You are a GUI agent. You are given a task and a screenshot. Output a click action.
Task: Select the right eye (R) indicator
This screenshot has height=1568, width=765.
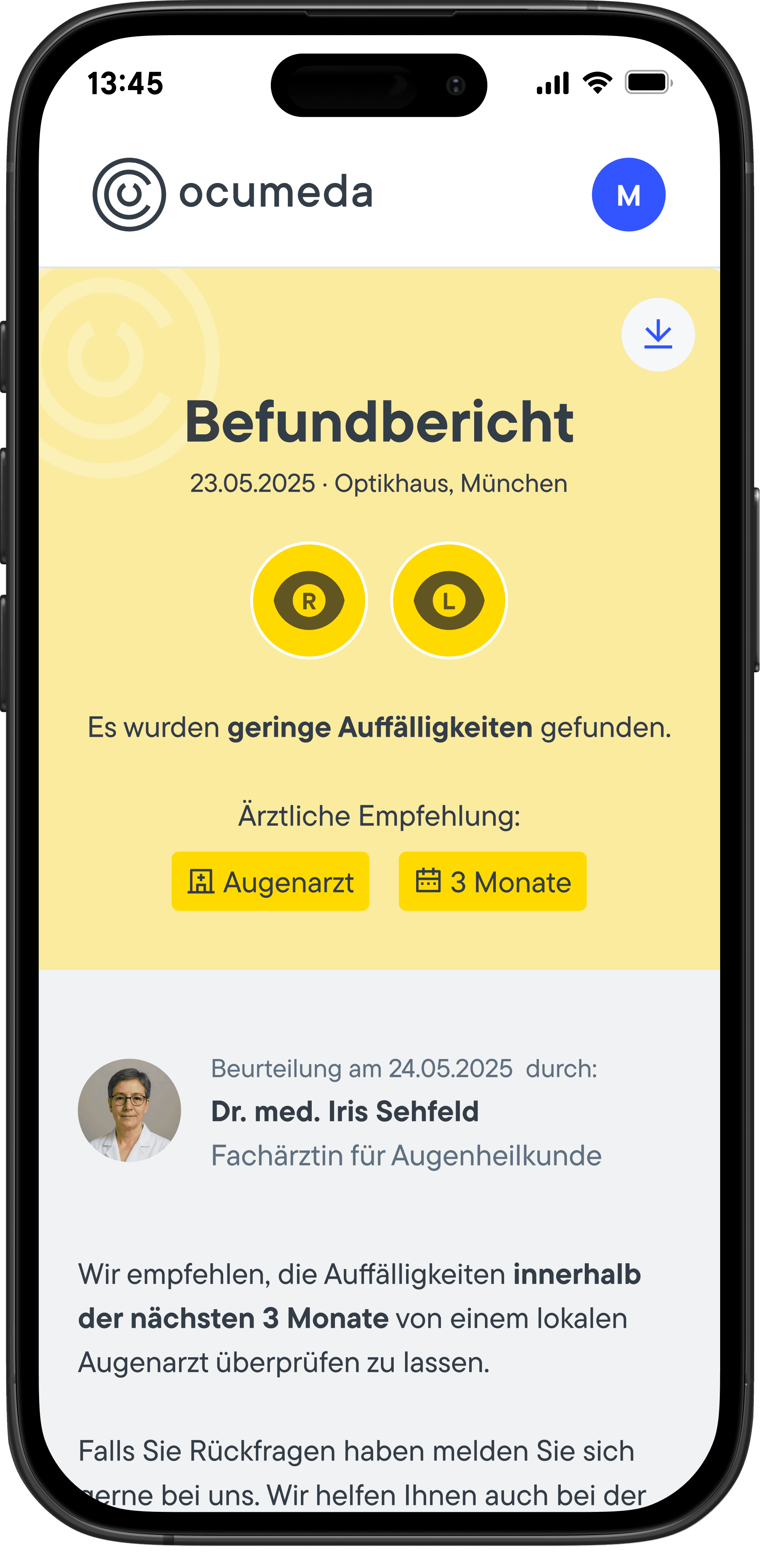(x=309, y=600)
